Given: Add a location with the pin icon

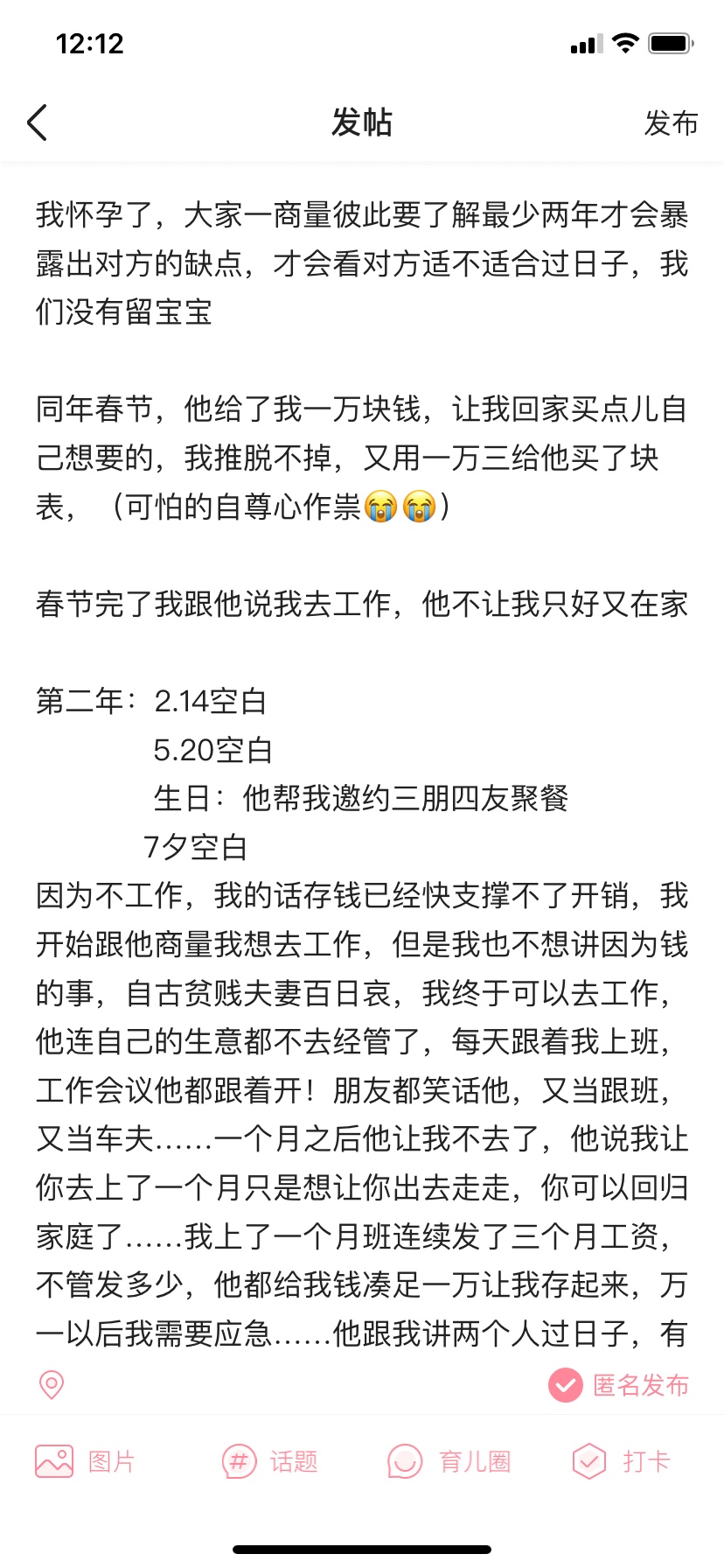Looking at the screenshot, I should pos(52,1384).
